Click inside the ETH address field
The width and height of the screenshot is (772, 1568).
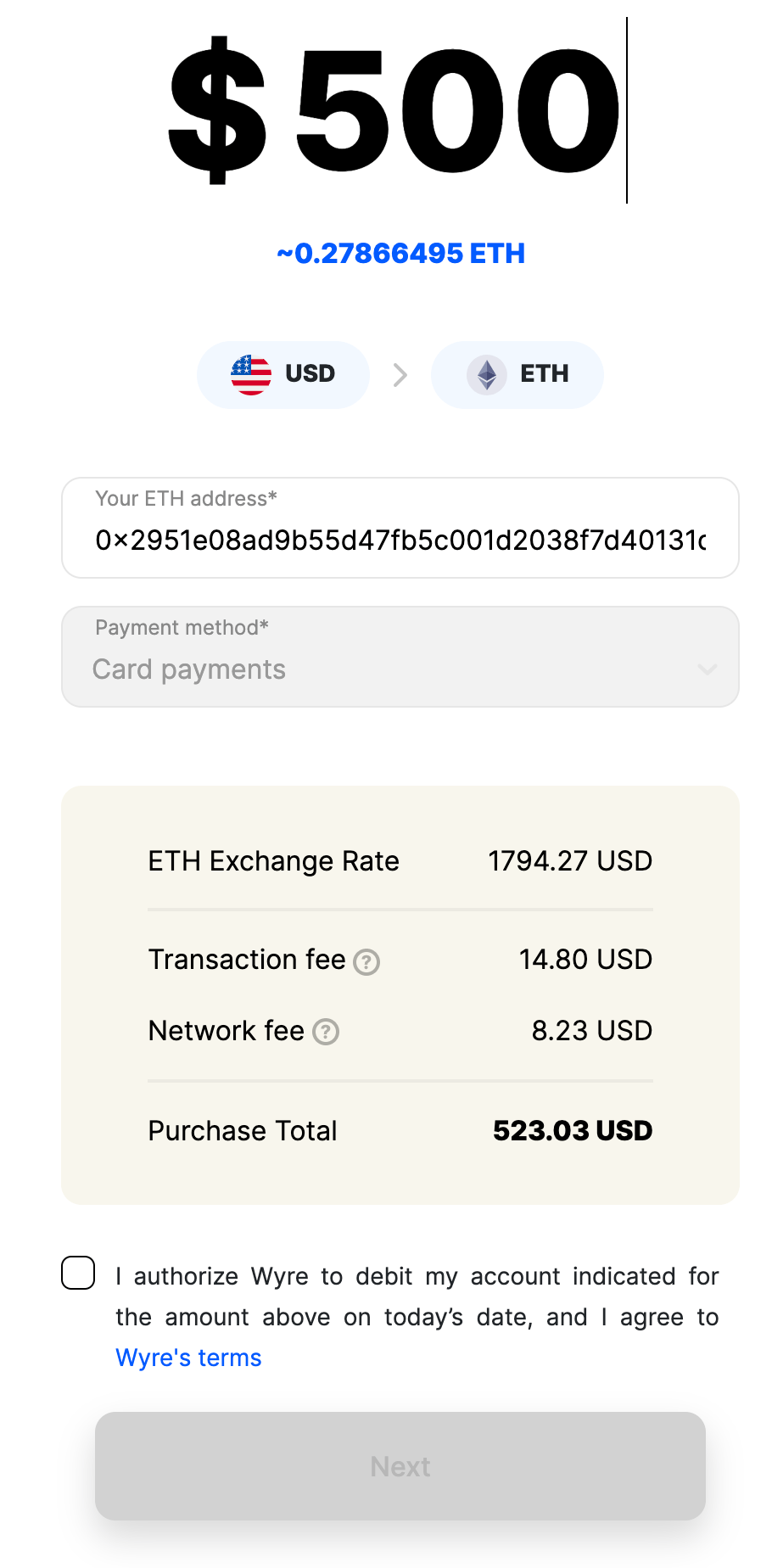click(400, 537)
